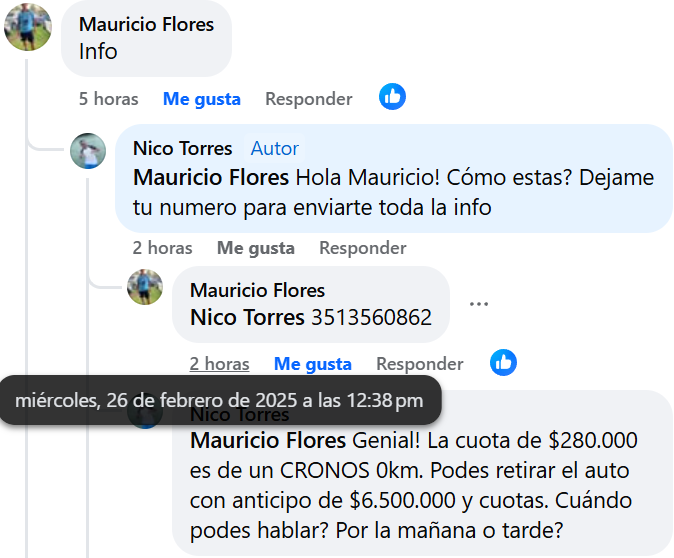Tap the like reaction badge on Info comment

tap(392, 97)
